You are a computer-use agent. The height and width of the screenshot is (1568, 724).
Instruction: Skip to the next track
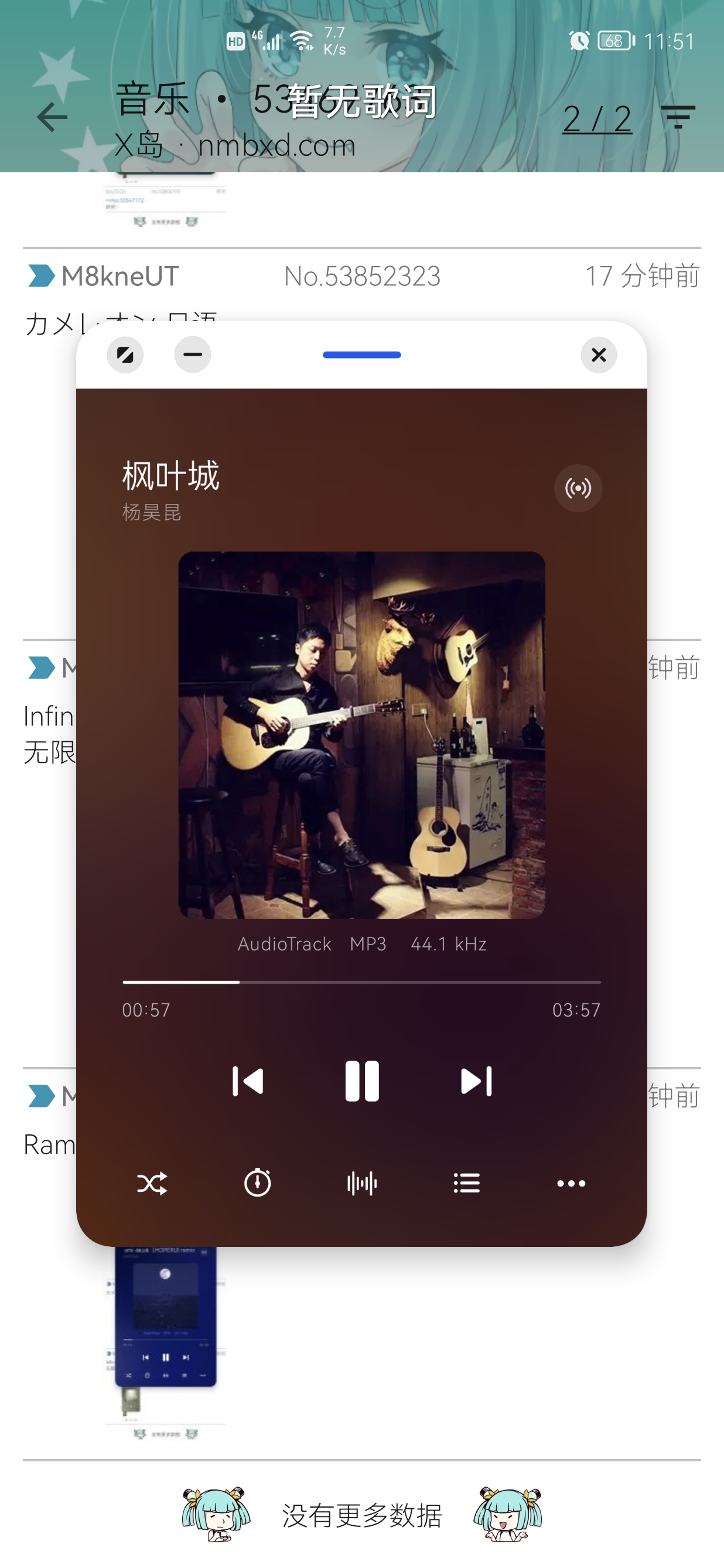point(476,1081)
